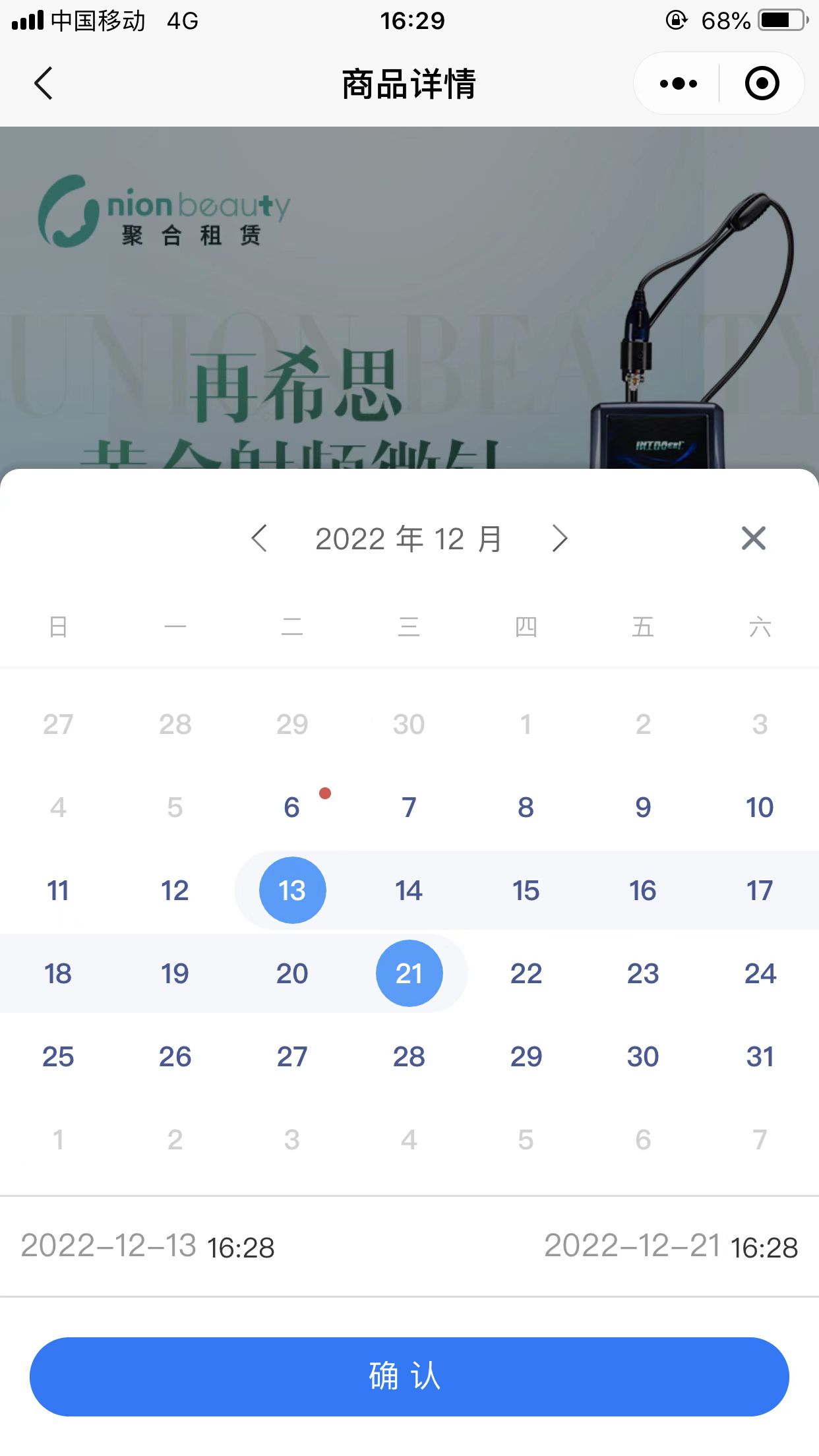This screenshot has height=1456, width=819.
Task: Choose December 17 on the calendar
Action: pyautogui.click(x=760, y=890)
